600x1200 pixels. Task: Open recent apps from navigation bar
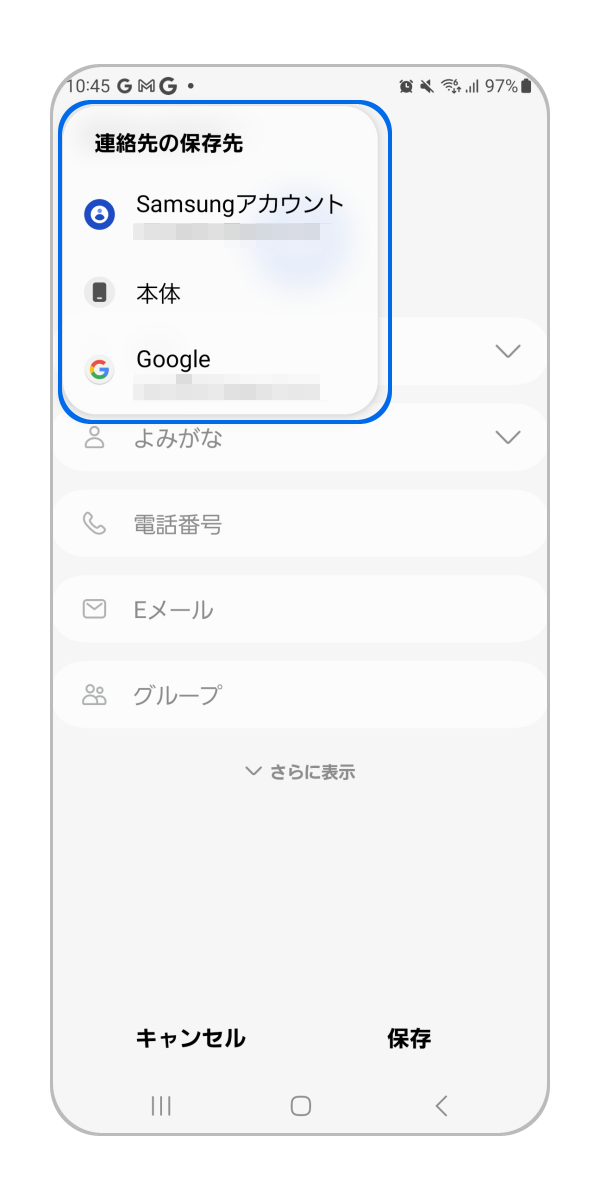(160, 1105)
